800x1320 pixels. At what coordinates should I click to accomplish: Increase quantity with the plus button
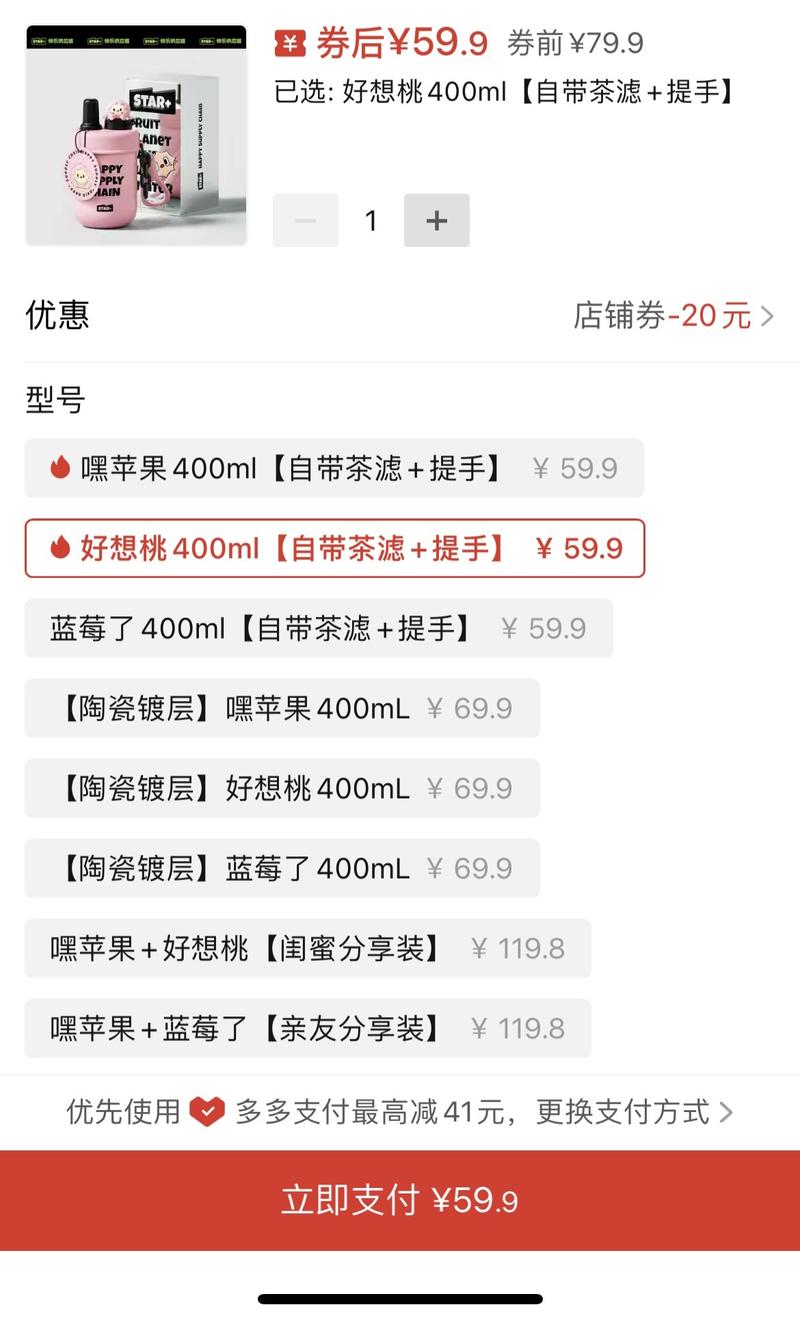tap(437, 220)
